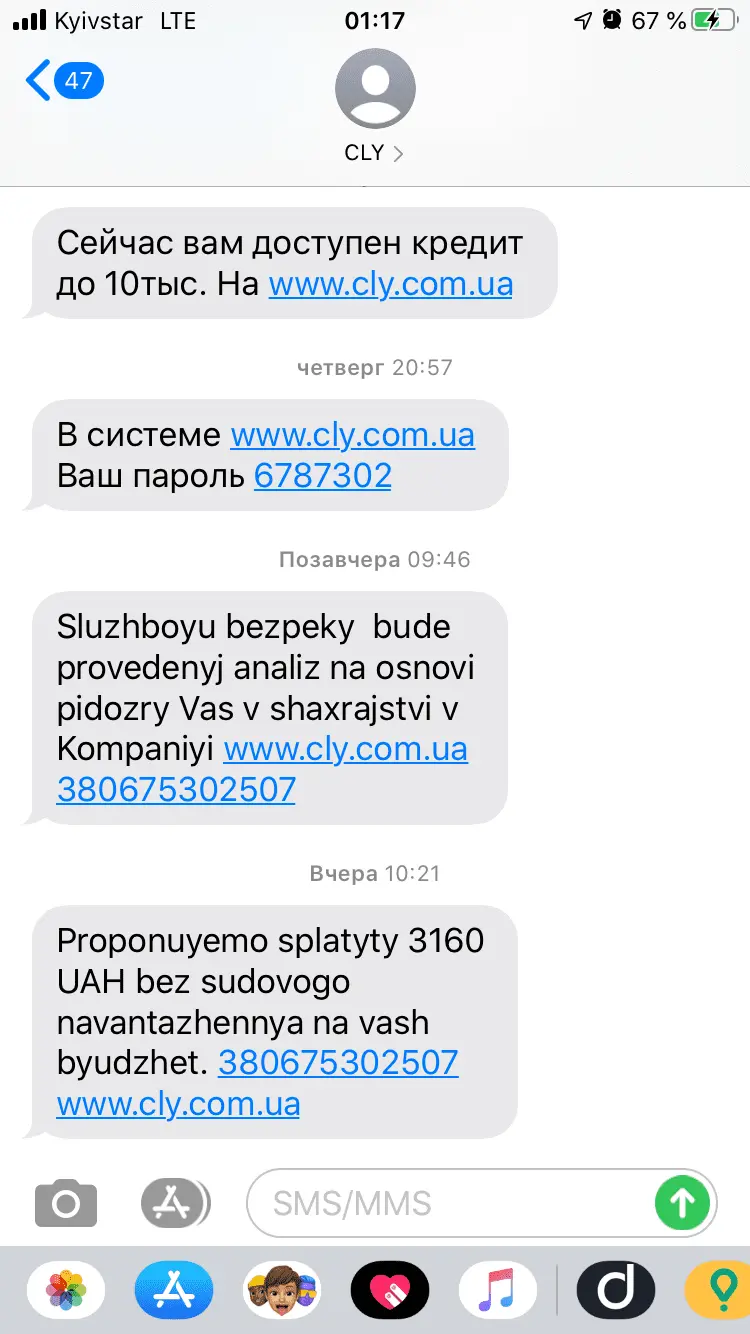Open www.cly.com.ua in the Proponuyemo splatyty message
This screenshot has width=750, height=1334.
[178, 1104]
